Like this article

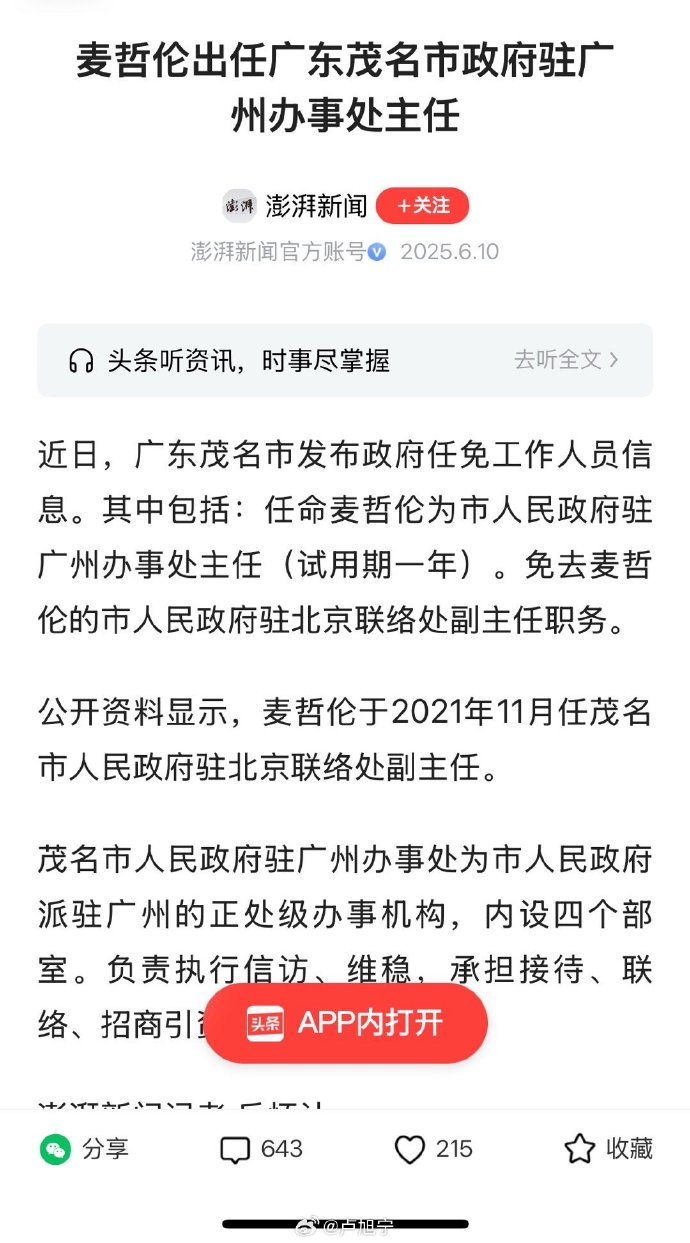pyautogui.click(x=433, y=1150)
